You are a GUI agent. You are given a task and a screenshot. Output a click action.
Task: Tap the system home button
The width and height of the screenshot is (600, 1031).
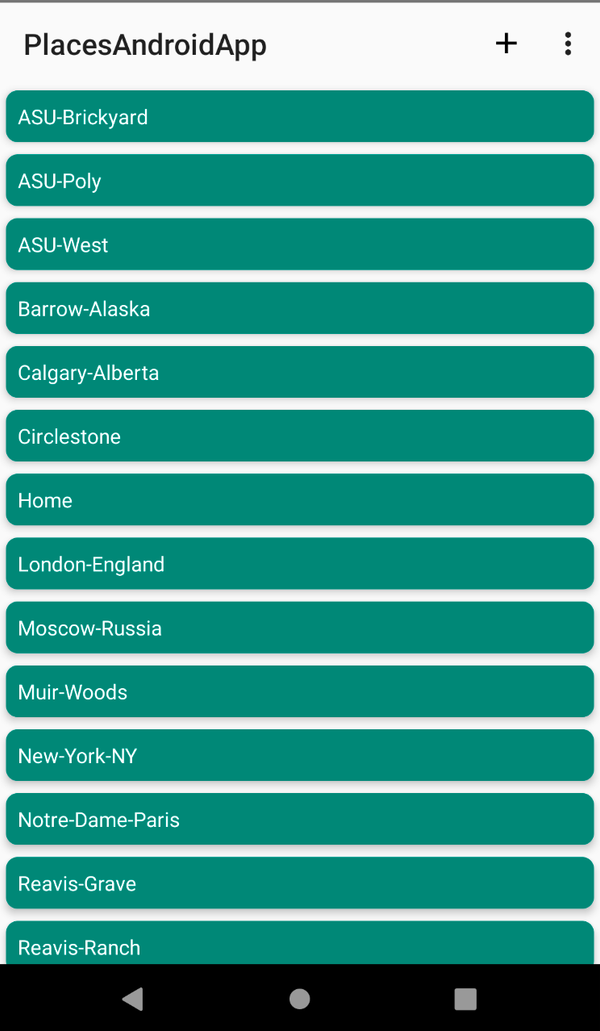click(300, 998)
